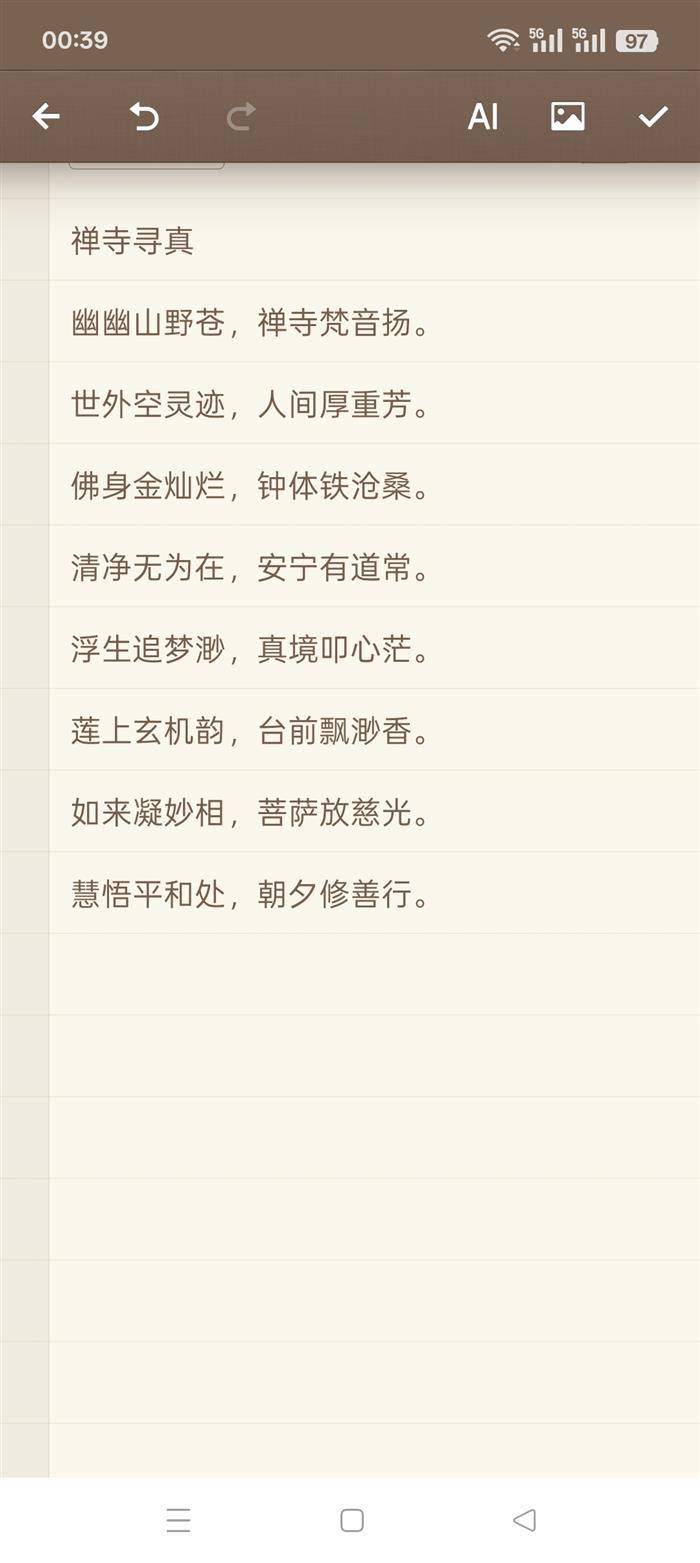The width and height of the screenshot is (700, 1563).
Task: Place cursor in the note text area
Action: pos(374,820)
